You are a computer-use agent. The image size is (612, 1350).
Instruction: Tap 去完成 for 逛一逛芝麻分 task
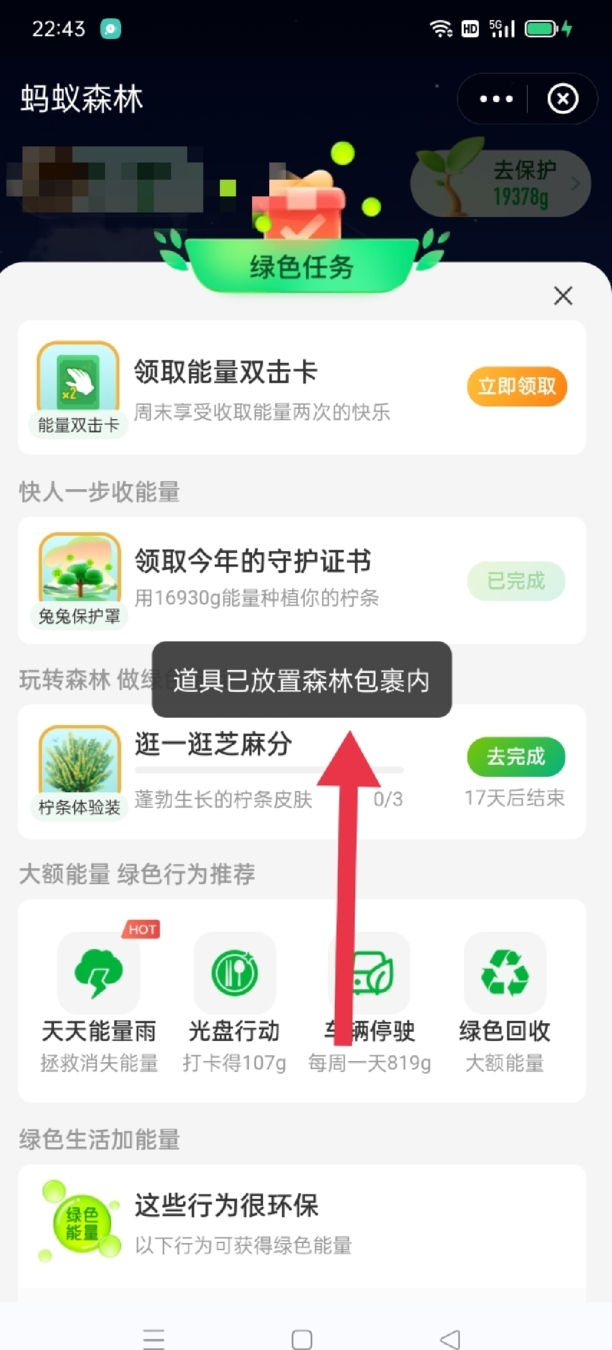516,758
